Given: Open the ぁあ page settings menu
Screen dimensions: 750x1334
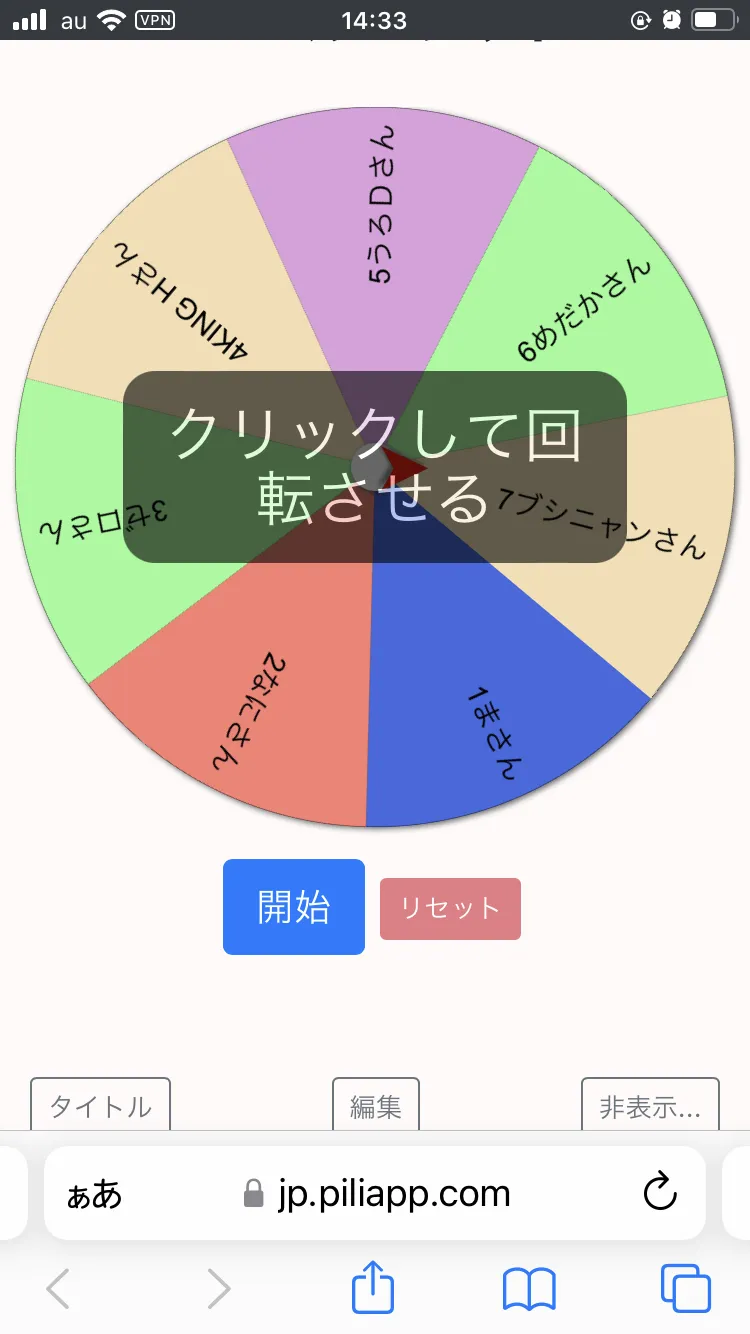Looking at the screenshot, I should tap(94, 1193).
